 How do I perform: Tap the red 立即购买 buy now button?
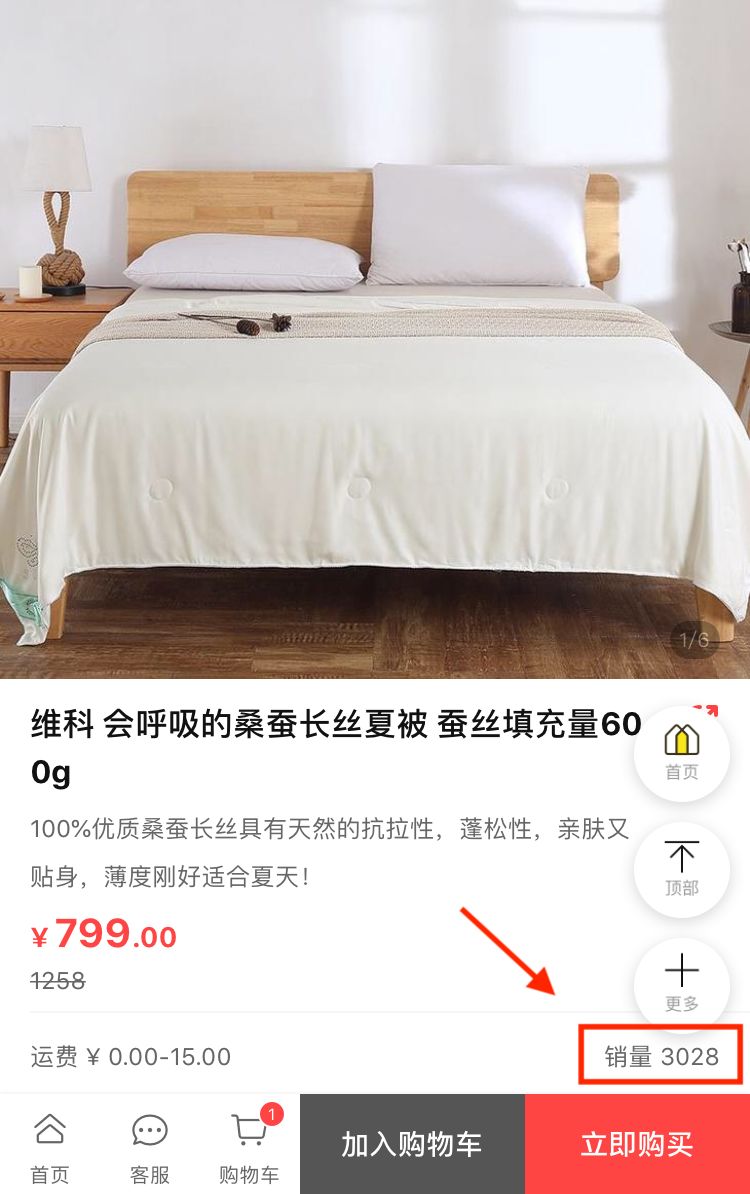tap(637, 1143)
